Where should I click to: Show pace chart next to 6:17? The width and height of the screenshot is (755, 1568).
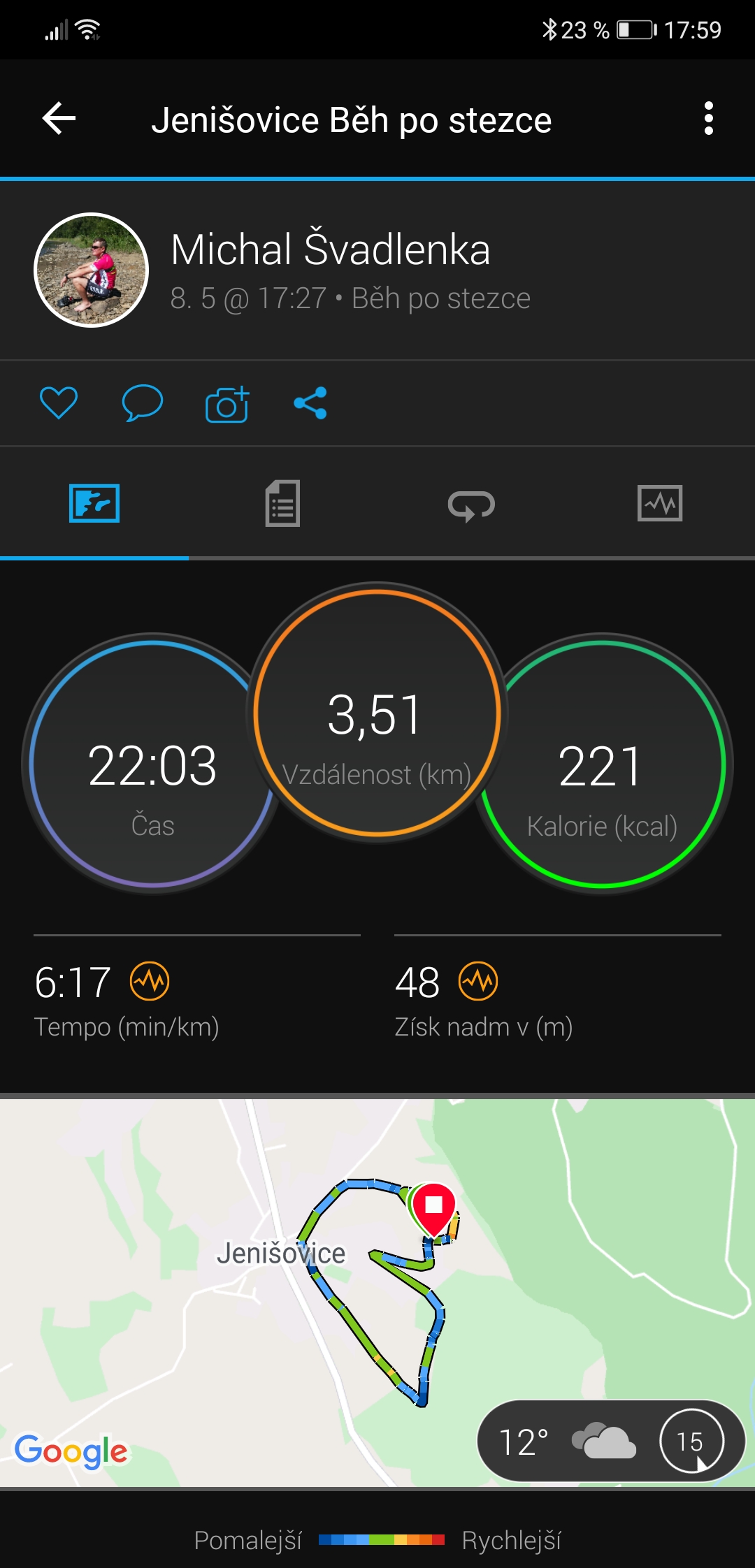150,981
